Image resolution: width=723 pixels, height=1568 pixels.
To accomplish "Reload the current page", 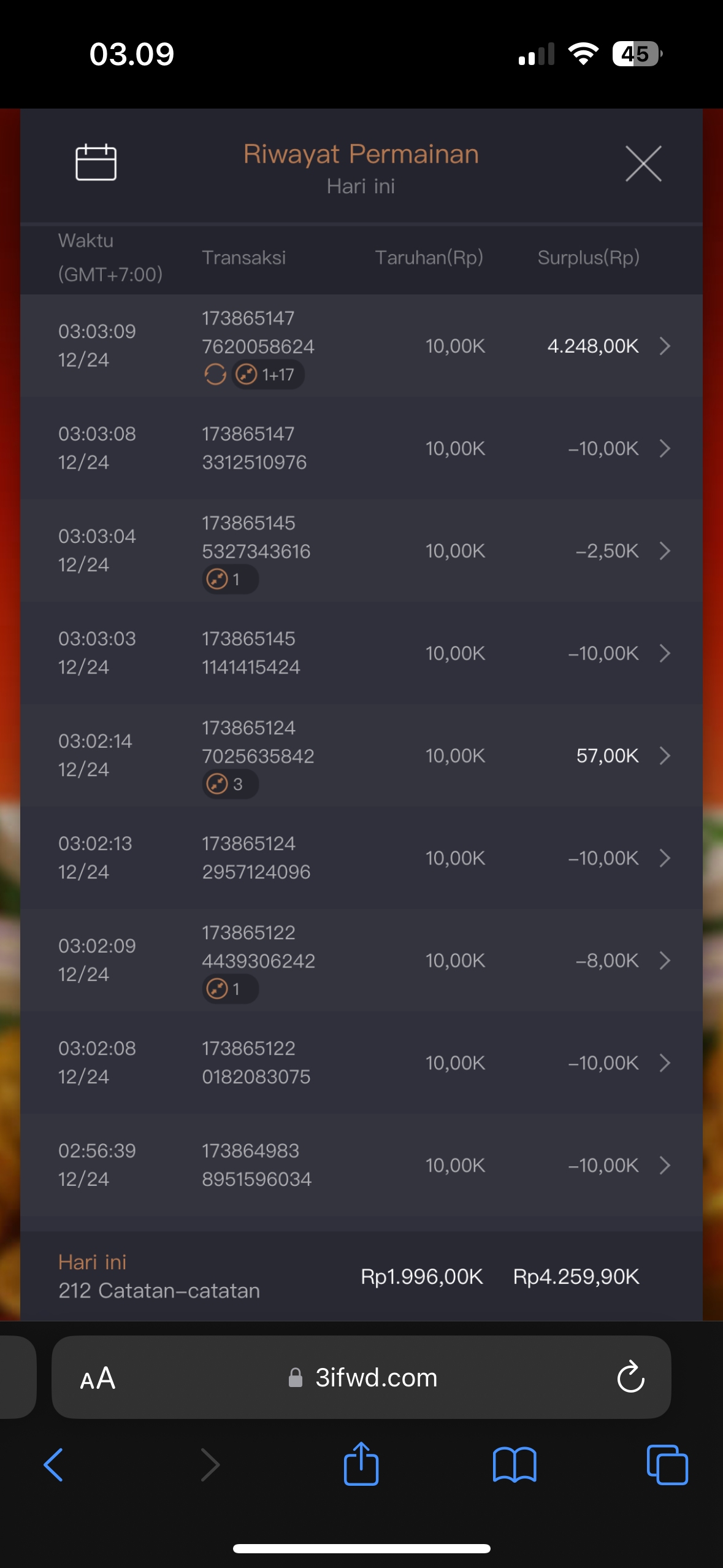I will click(630, 1378).
